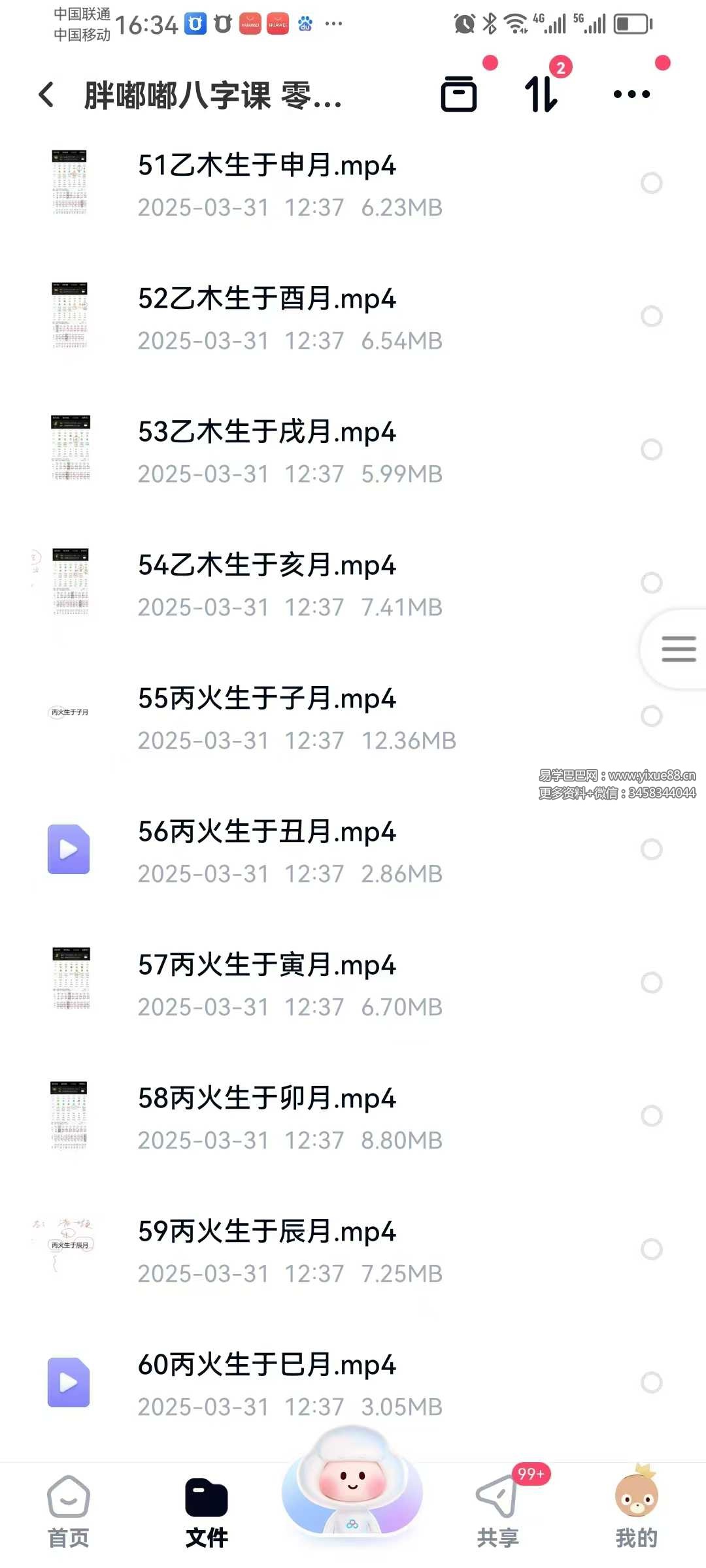Play 60丙火生于巳月.mp4
Viewport: 706px width, 1568px height.
tap(353, 1384)
